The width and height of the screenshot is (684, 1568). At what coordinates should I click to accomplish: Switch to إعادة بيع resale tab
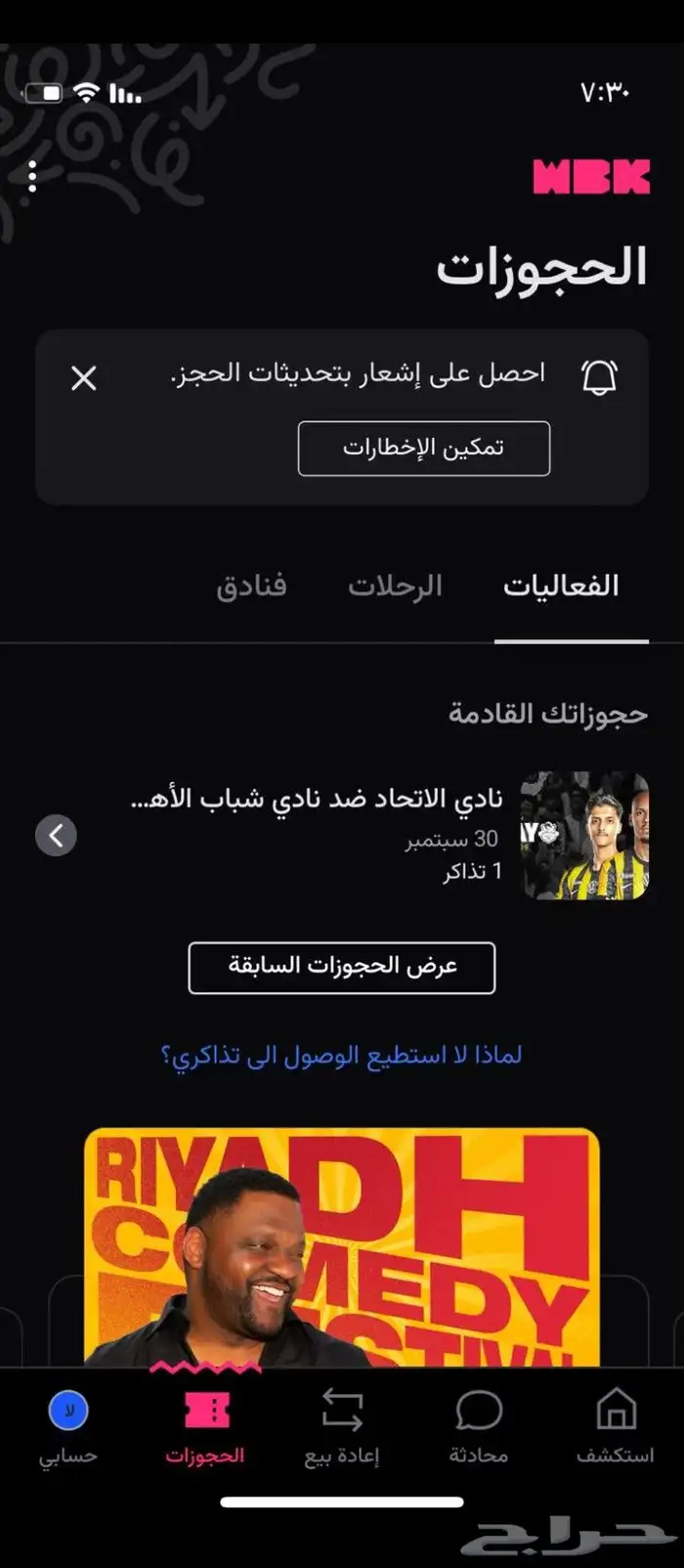(x=342, y=1428)
